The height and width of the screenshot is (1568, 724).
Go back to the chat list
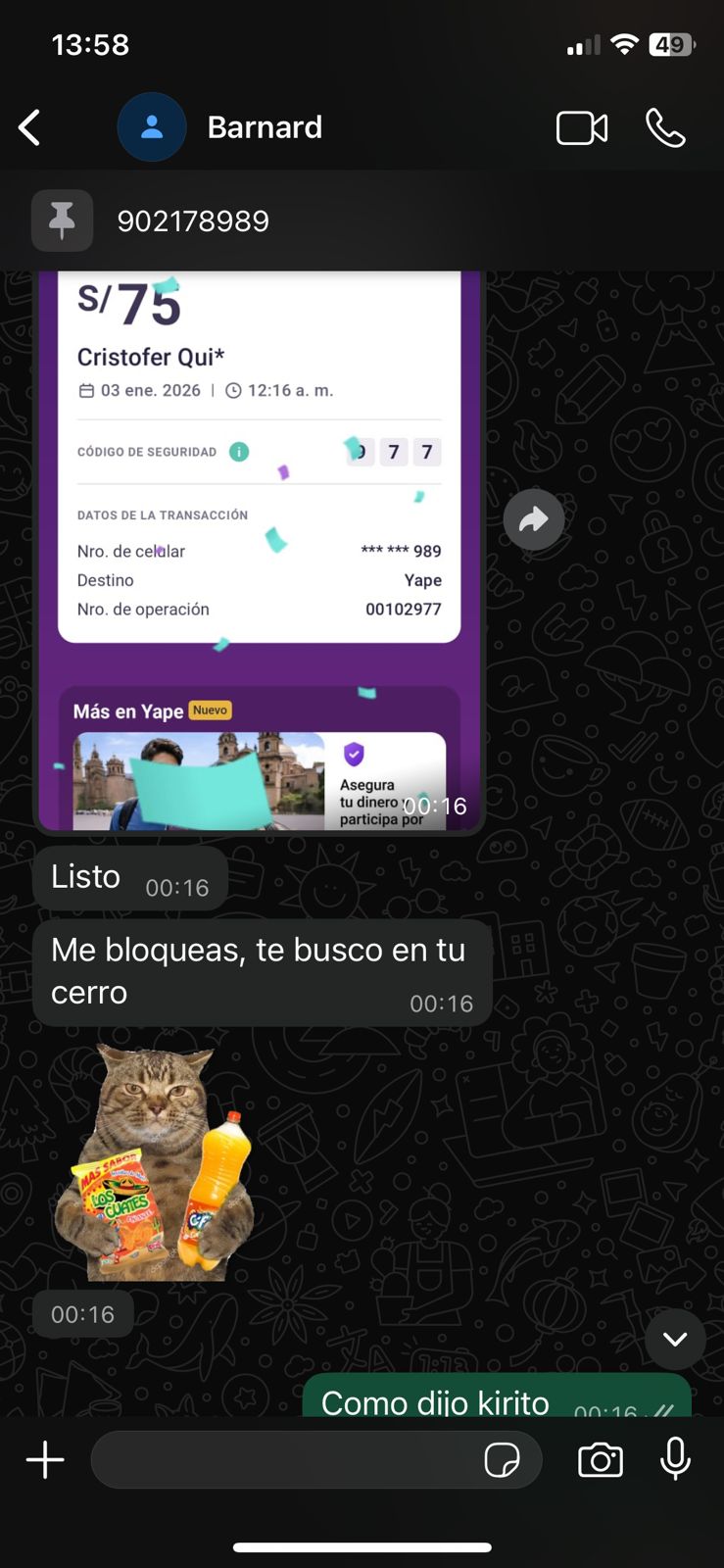tap(30, 127)
